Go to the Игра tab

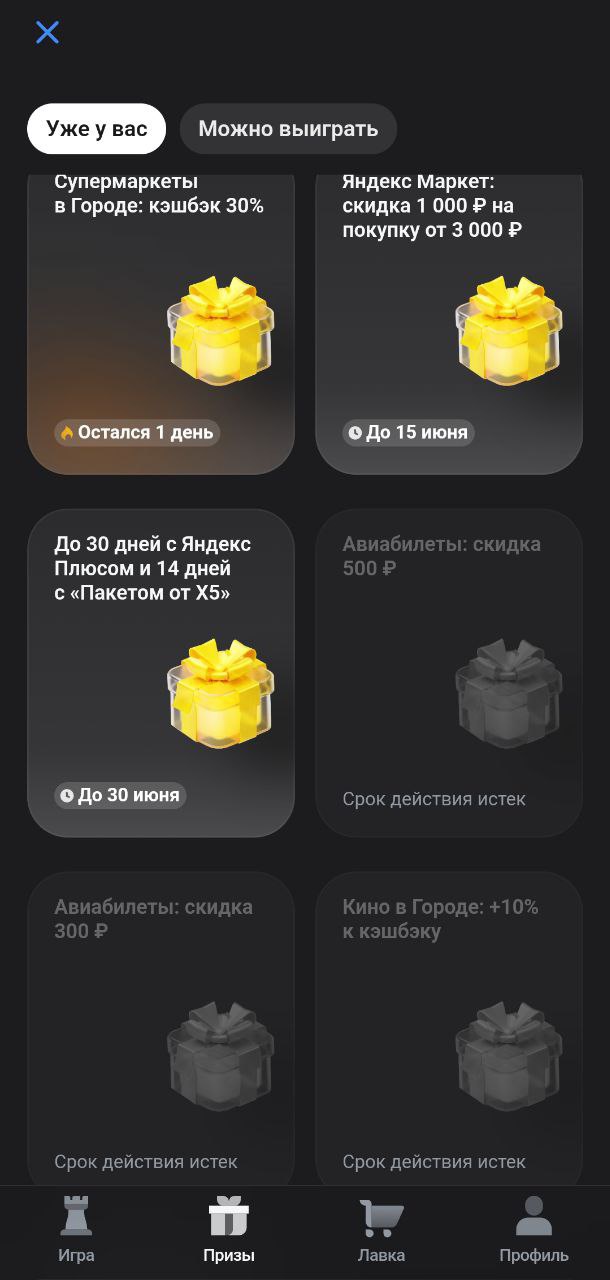coord(76,1232)
